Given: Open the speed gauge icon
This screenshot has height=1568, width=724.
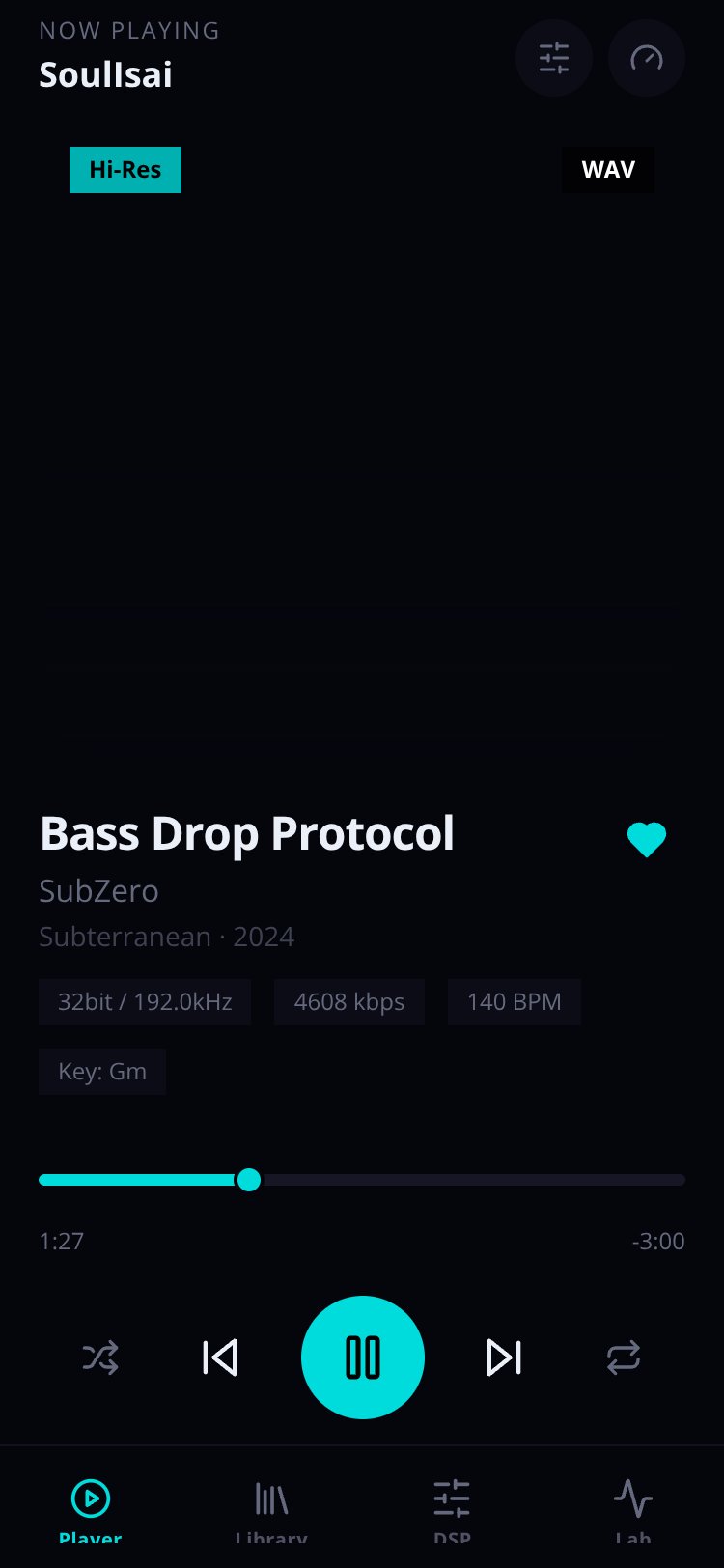Looking at the screenshot, I should pyautogui.click(x=647, y=58).
